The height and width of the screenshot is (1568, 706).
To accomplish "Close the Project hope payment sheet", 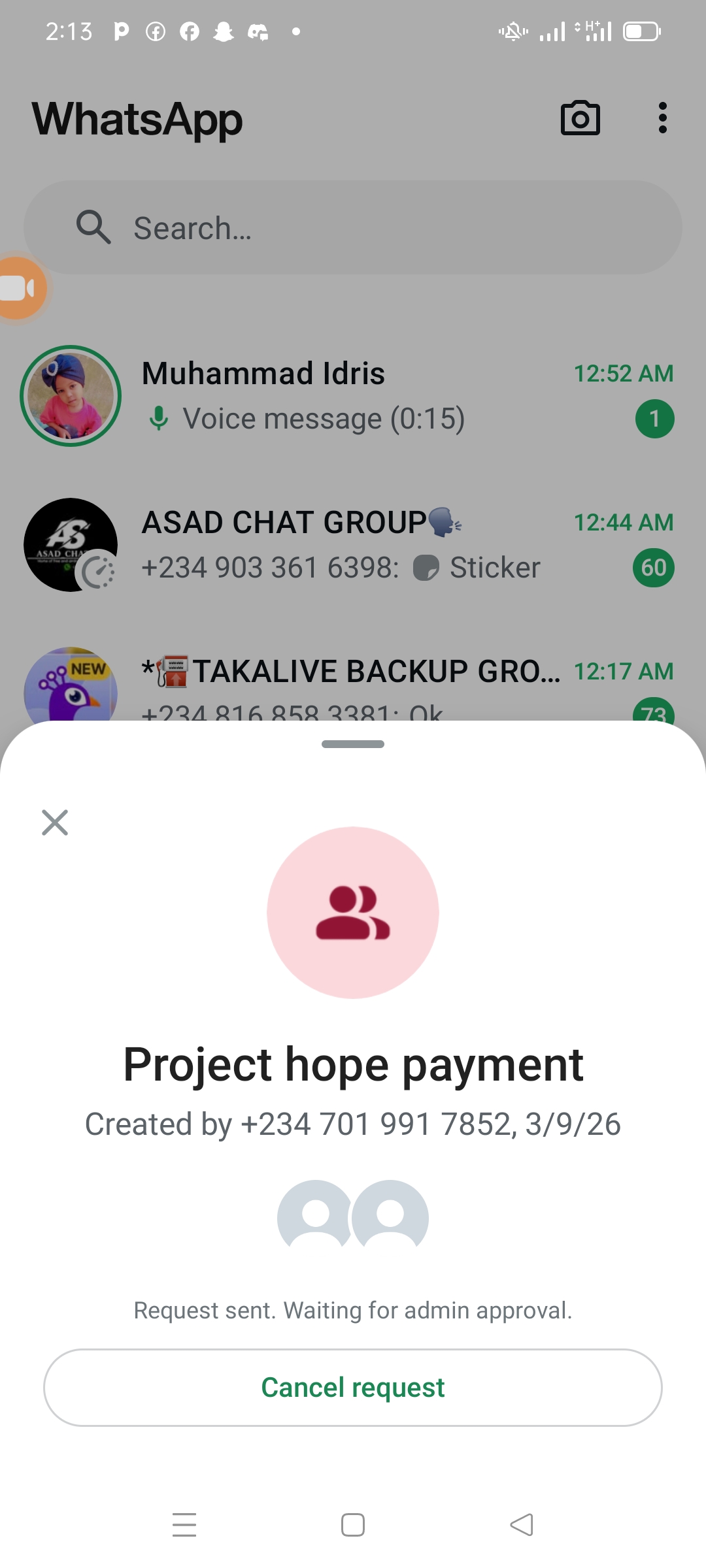I will click(55, 823).
